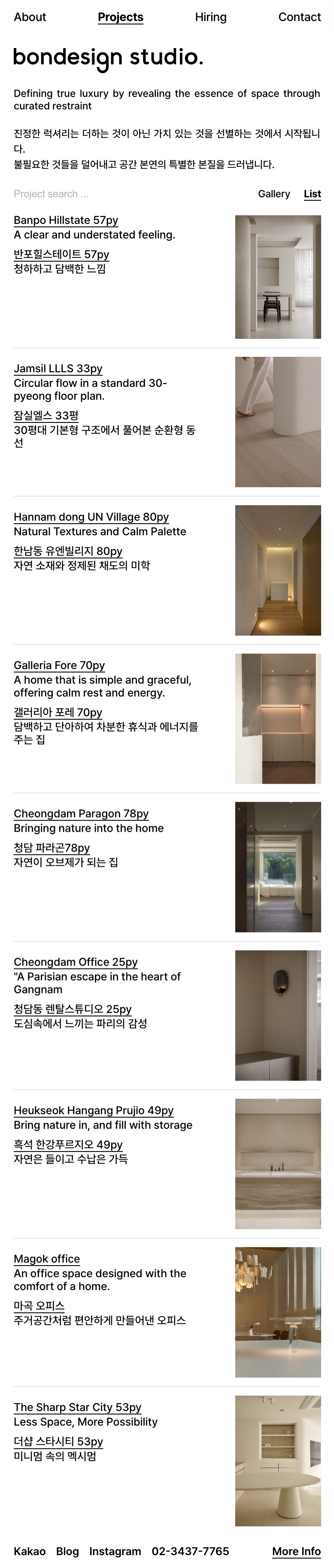Viewport: 334px width, 1568px height.
Task: Open the About page
Action: (x=30, y=17)
